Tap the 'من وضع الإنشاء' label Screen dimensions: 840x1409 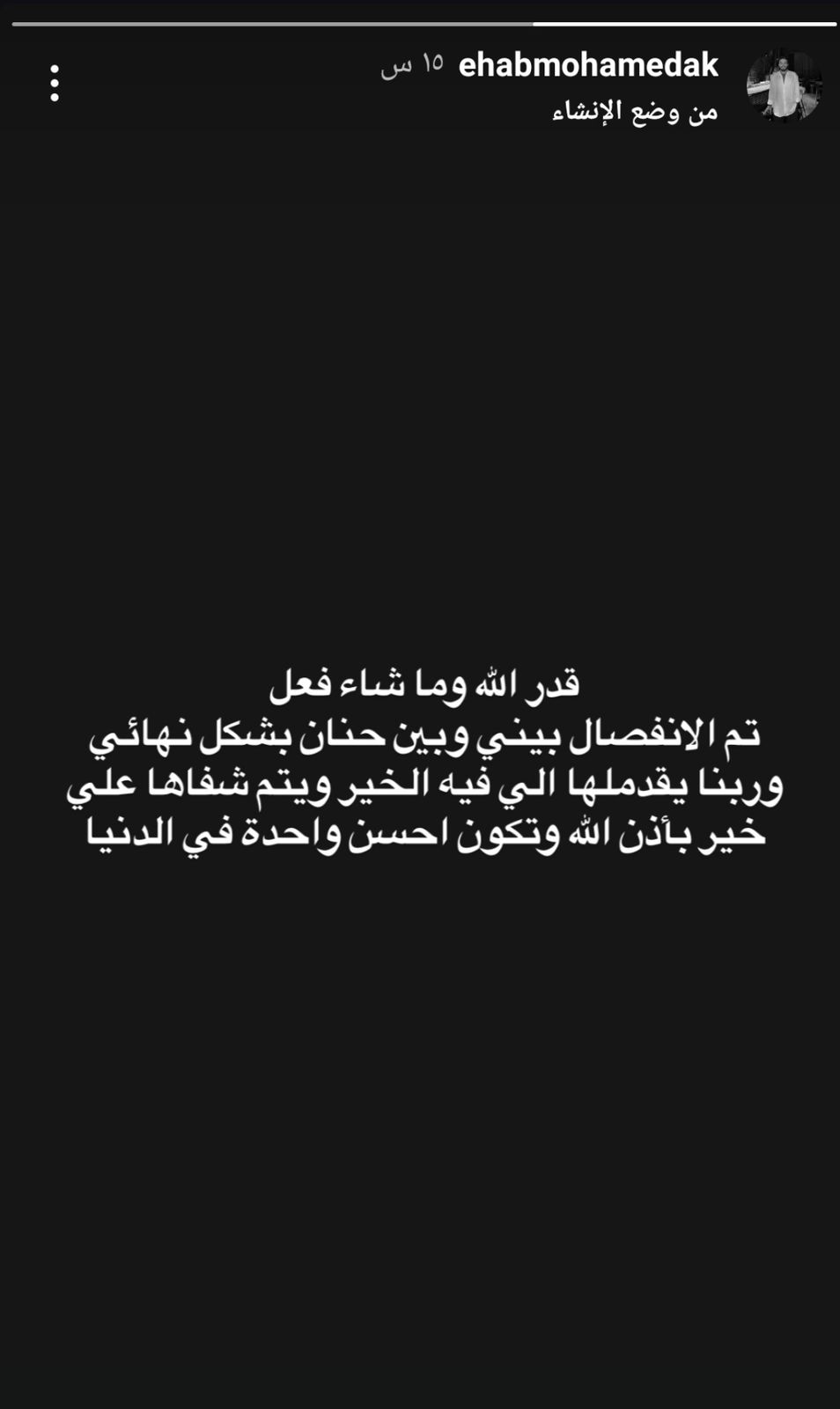635,112
